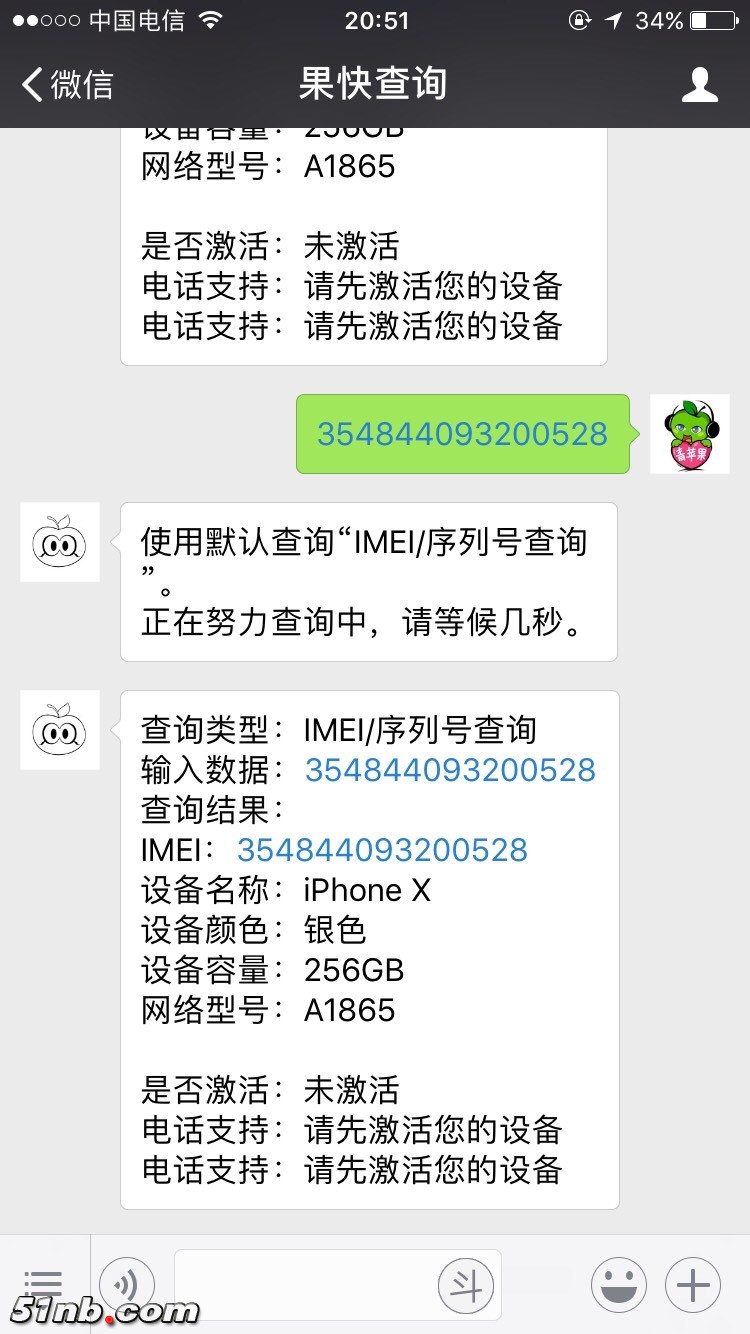Go back to the 微信 chat list
This screenshot has height=1334, width=750.
tap(67, 85)
